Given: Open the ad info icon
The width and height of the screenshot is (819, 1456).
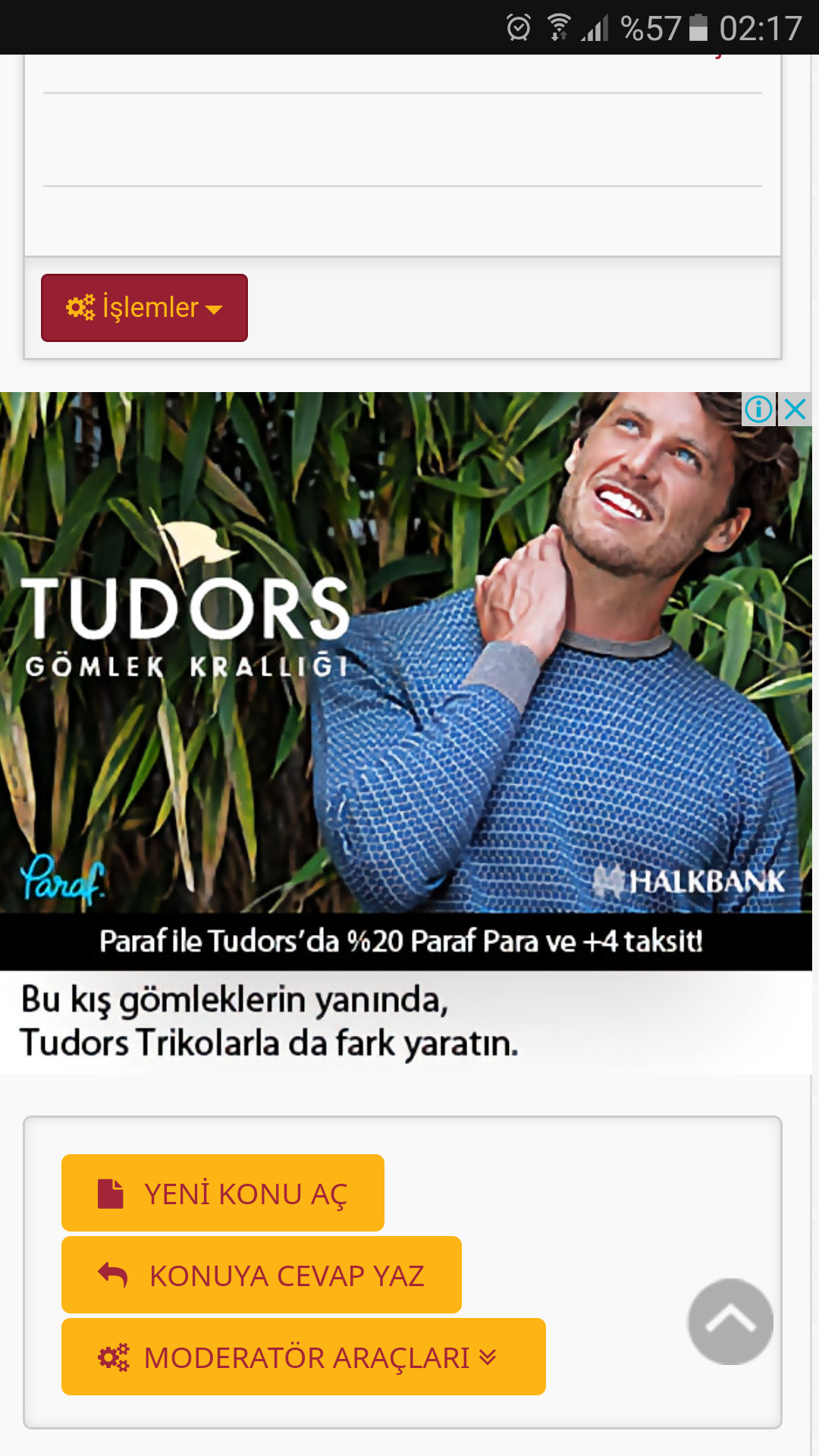Looking at the screenshot, I should coord(758,409).
